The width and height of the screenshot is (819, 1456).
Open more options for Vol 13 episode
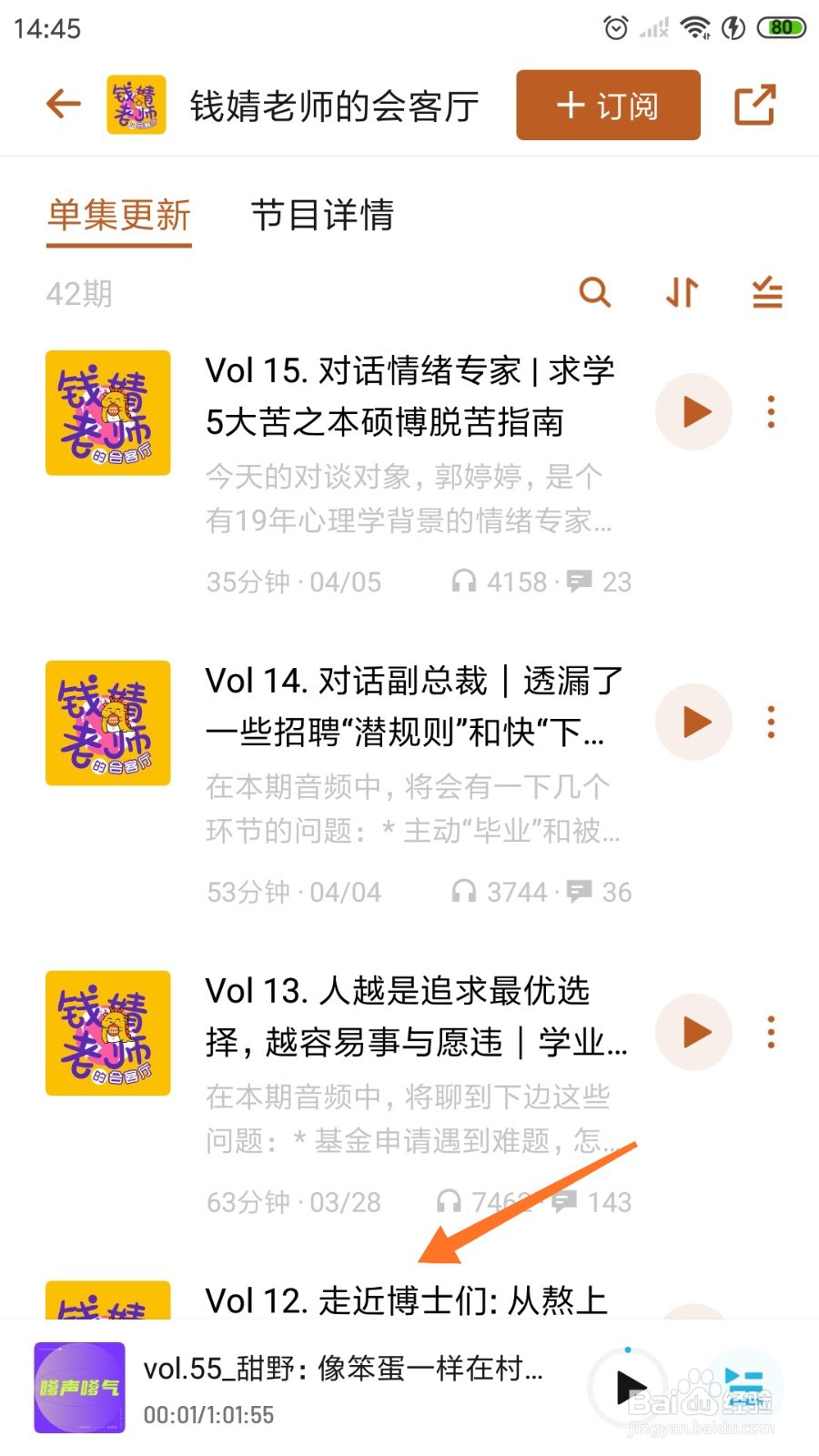(x=771, y=1032)
